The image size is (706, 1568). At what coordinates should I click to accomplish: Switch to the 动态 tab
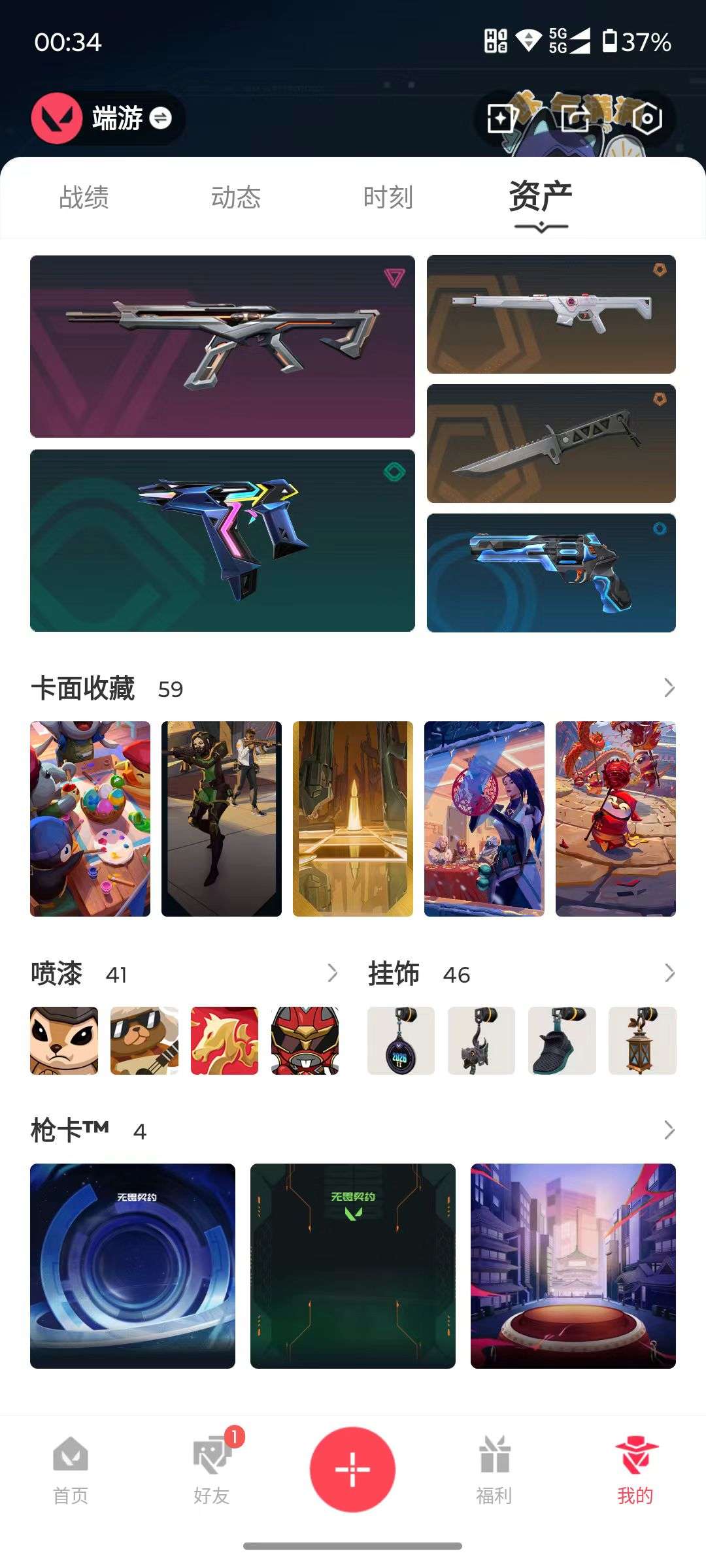point(237,197)
